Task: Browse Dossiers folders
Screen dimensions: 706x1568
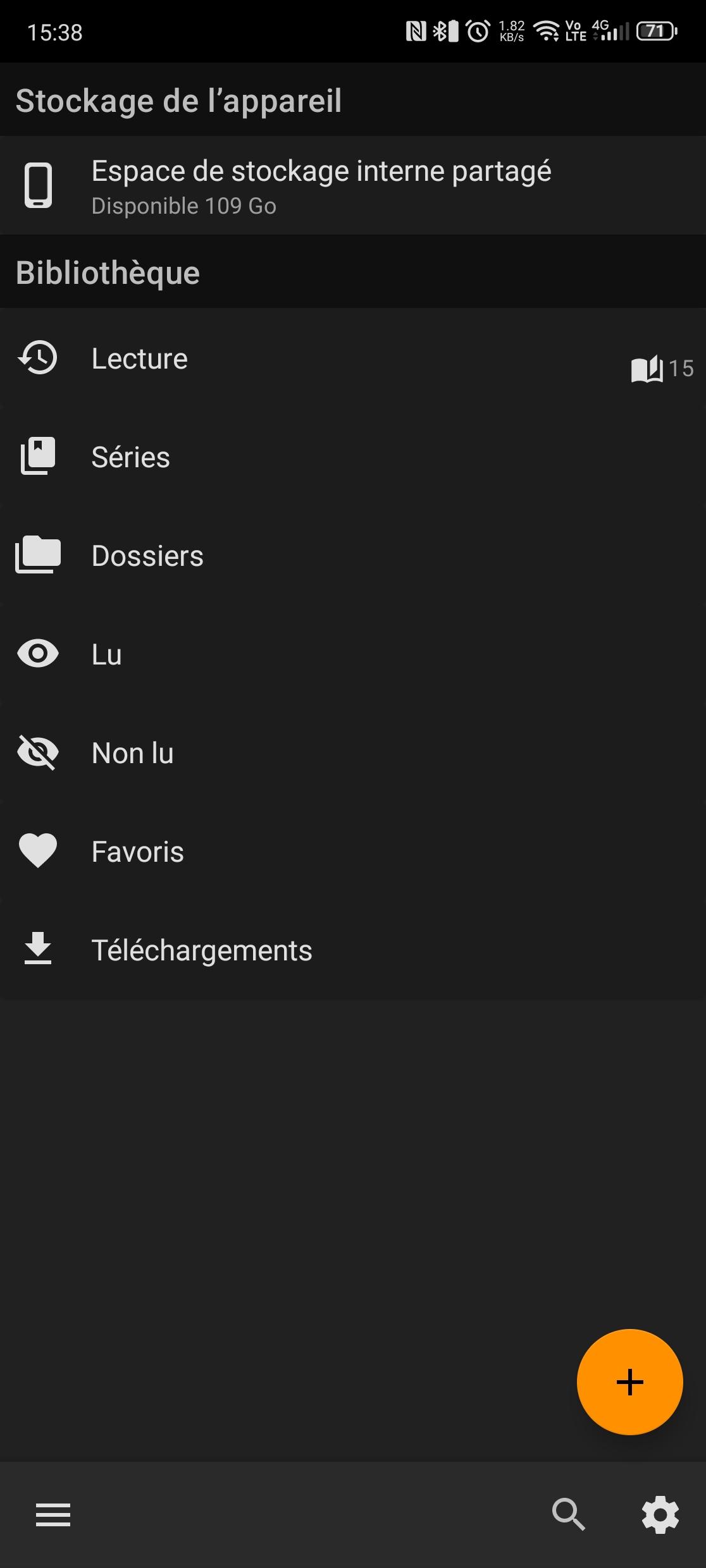Action: tap(147, 556)
